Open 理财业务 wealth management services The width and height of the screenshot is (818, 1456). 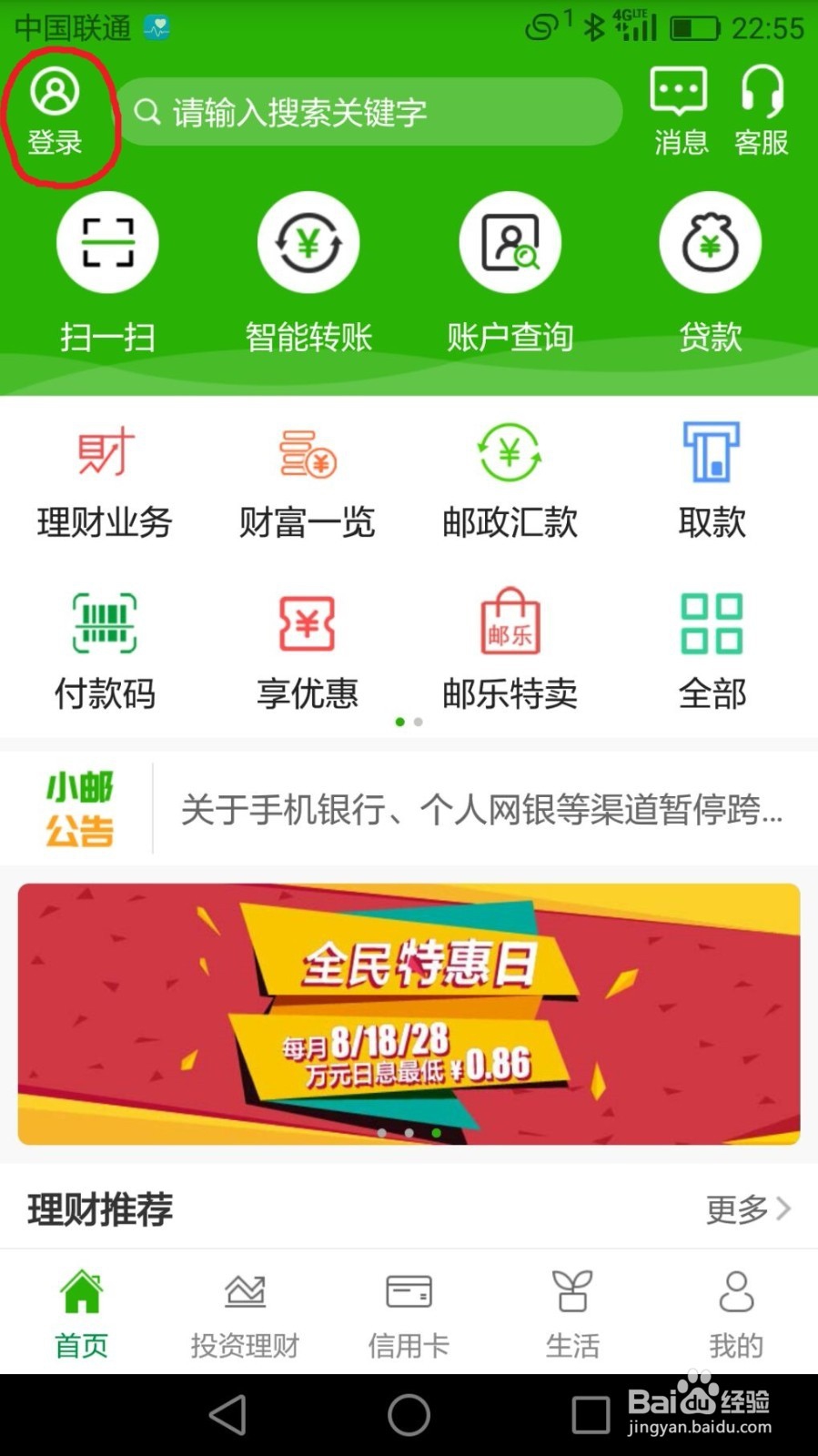(x=105, y=478)
